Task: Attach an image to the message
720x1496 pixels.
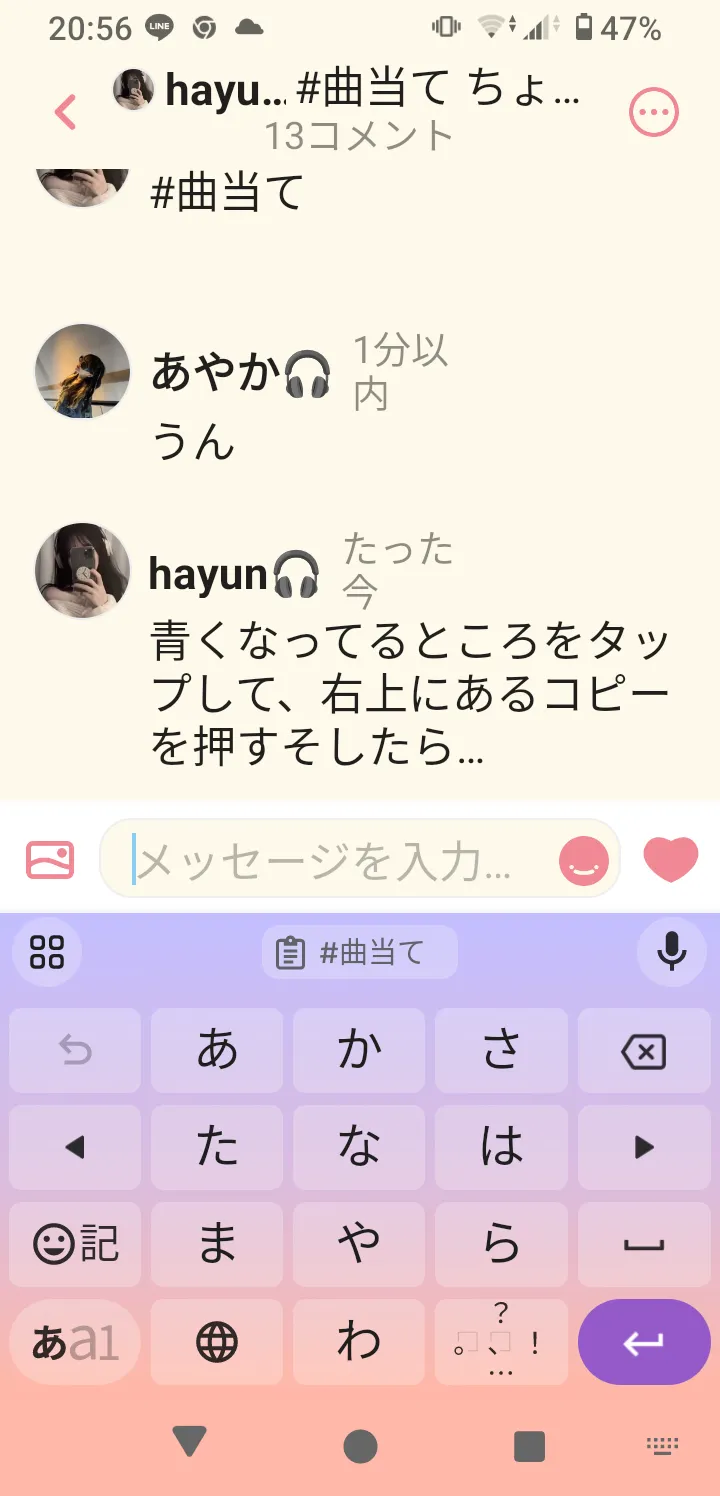Action: coord(49,860)
